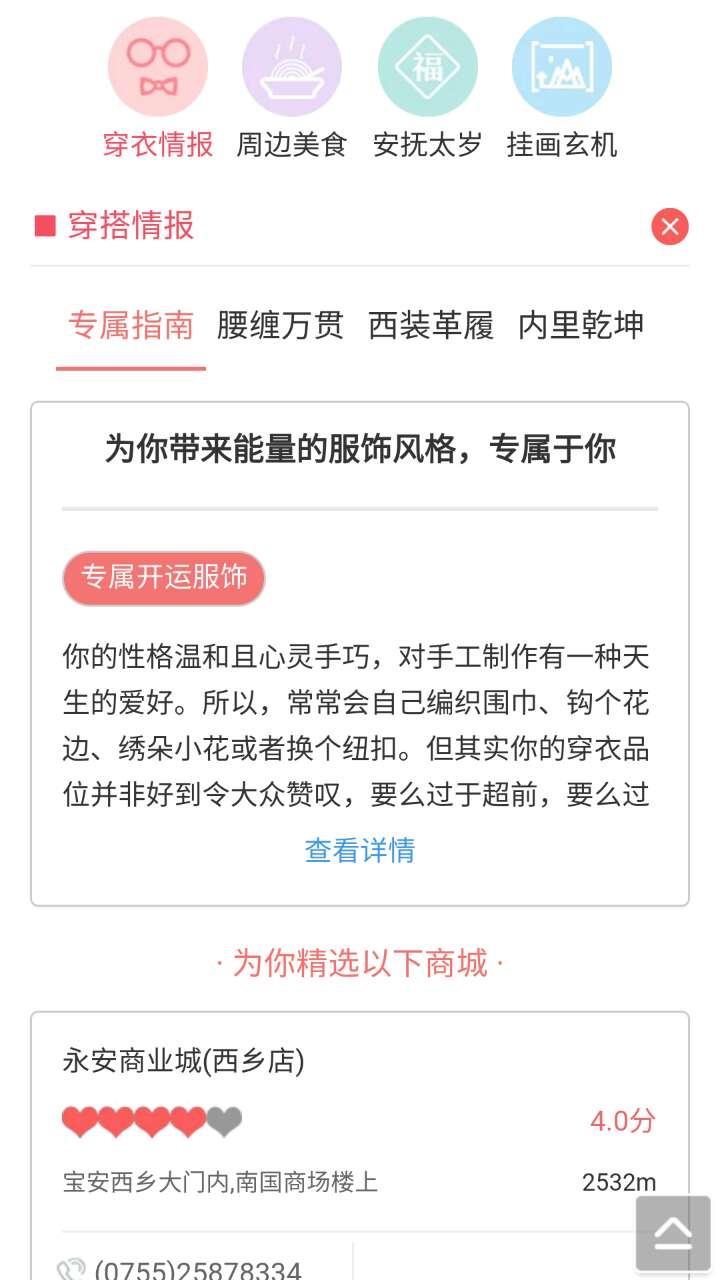Jump back to top of page
Viewport: 720px width, 1280px height.
click(x=673, y=1233)
